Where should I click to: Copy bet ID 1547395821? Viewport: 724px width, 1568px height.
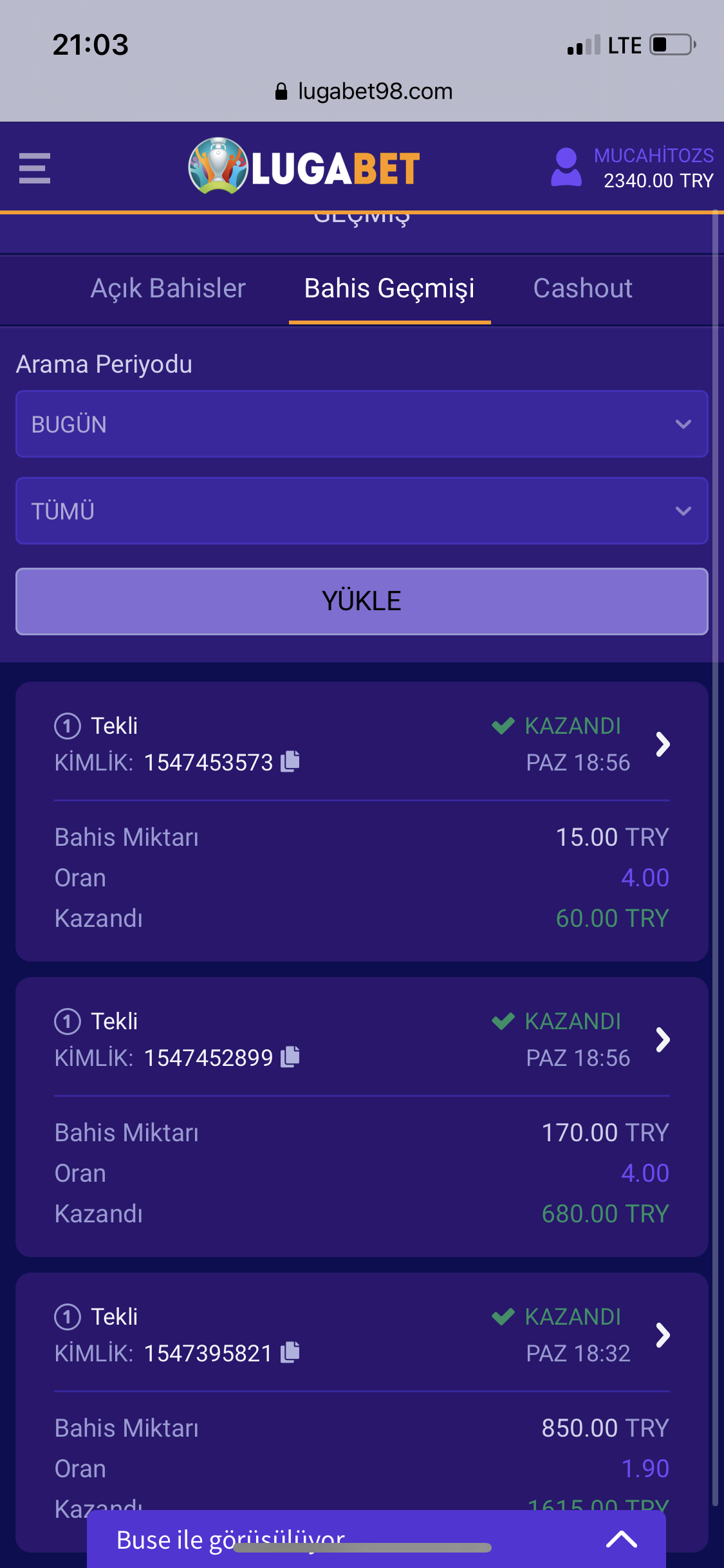pos(290,1352)
